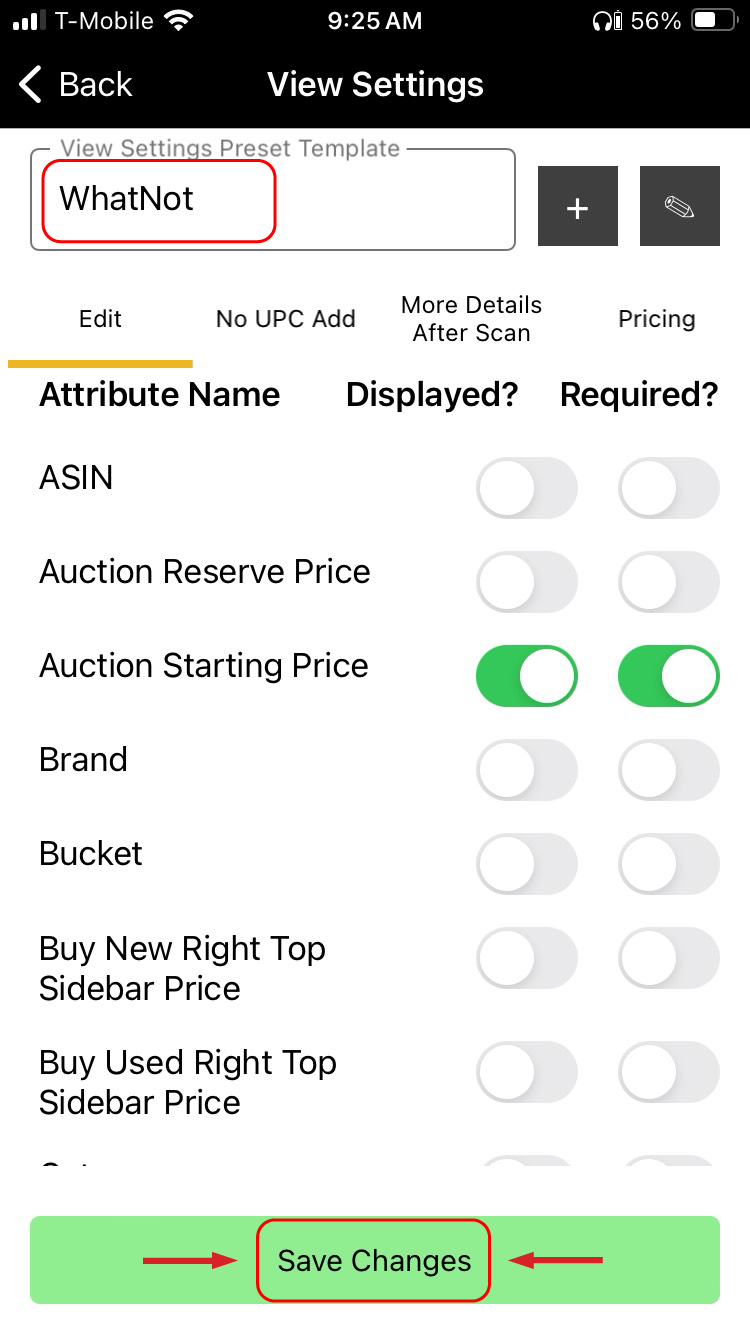Screen dimensions: 750x1334
Task: Require Buy Used Right Top Sidebar Price
Action: tap(669, 1072)
